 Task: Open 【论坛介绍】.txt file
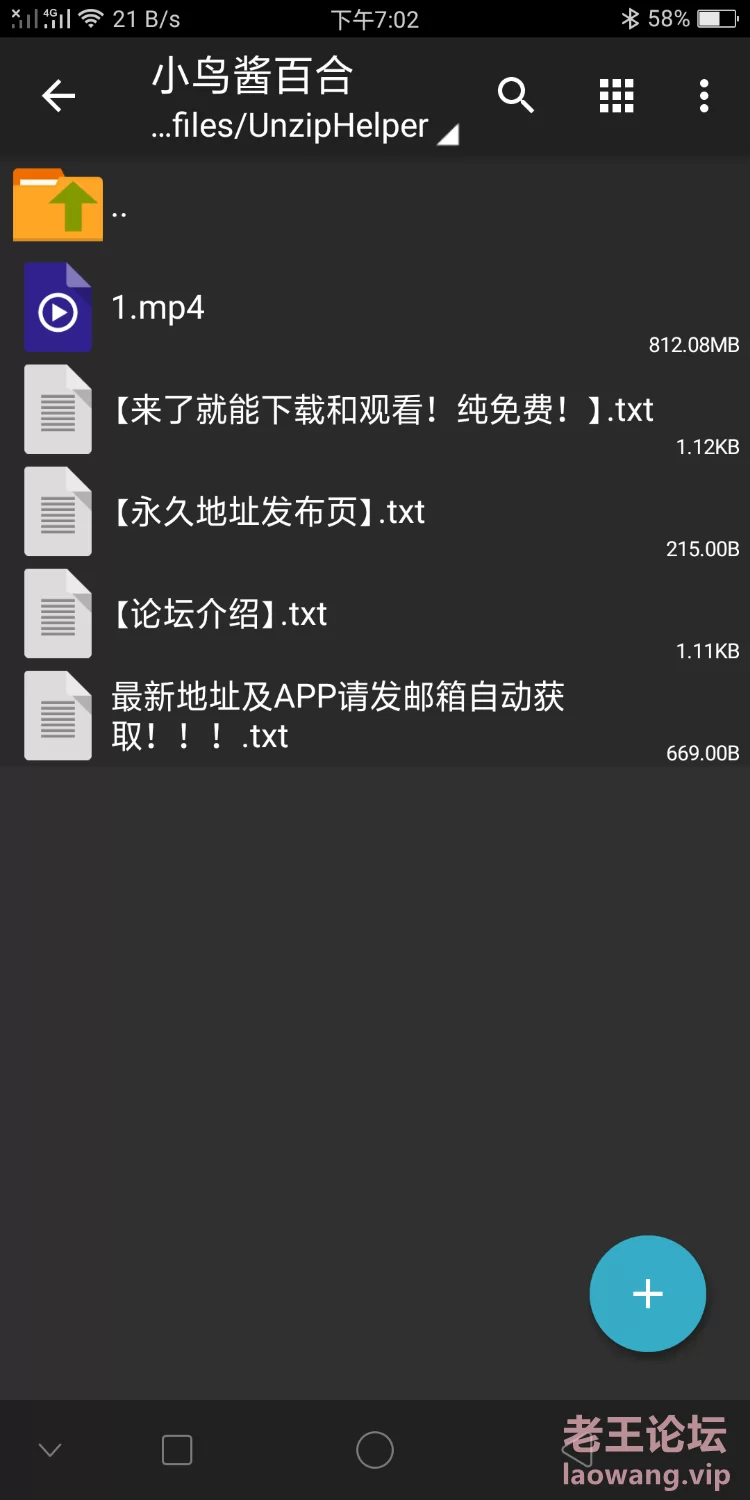[x=375, y=614]
